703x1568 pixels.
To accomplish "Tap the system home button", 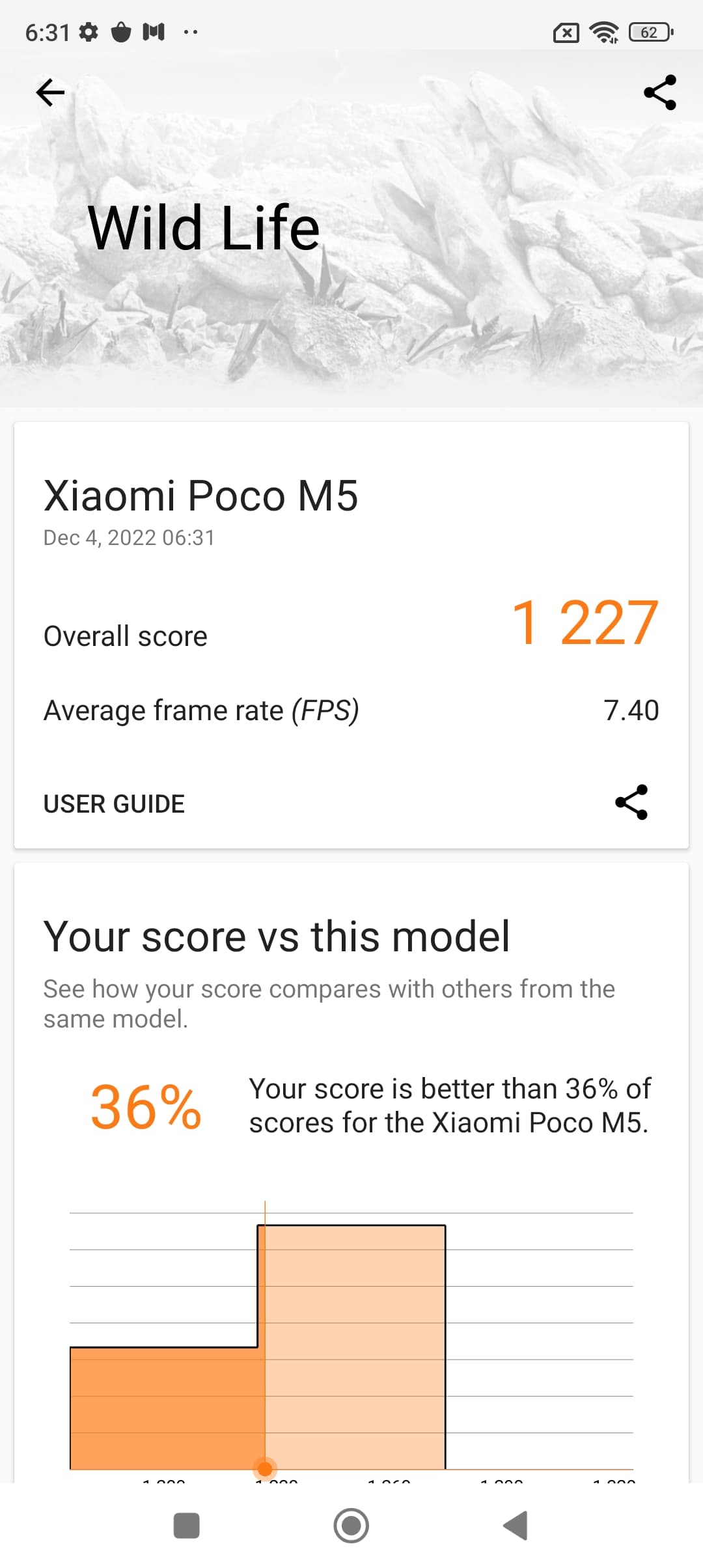I will 351,1526.
